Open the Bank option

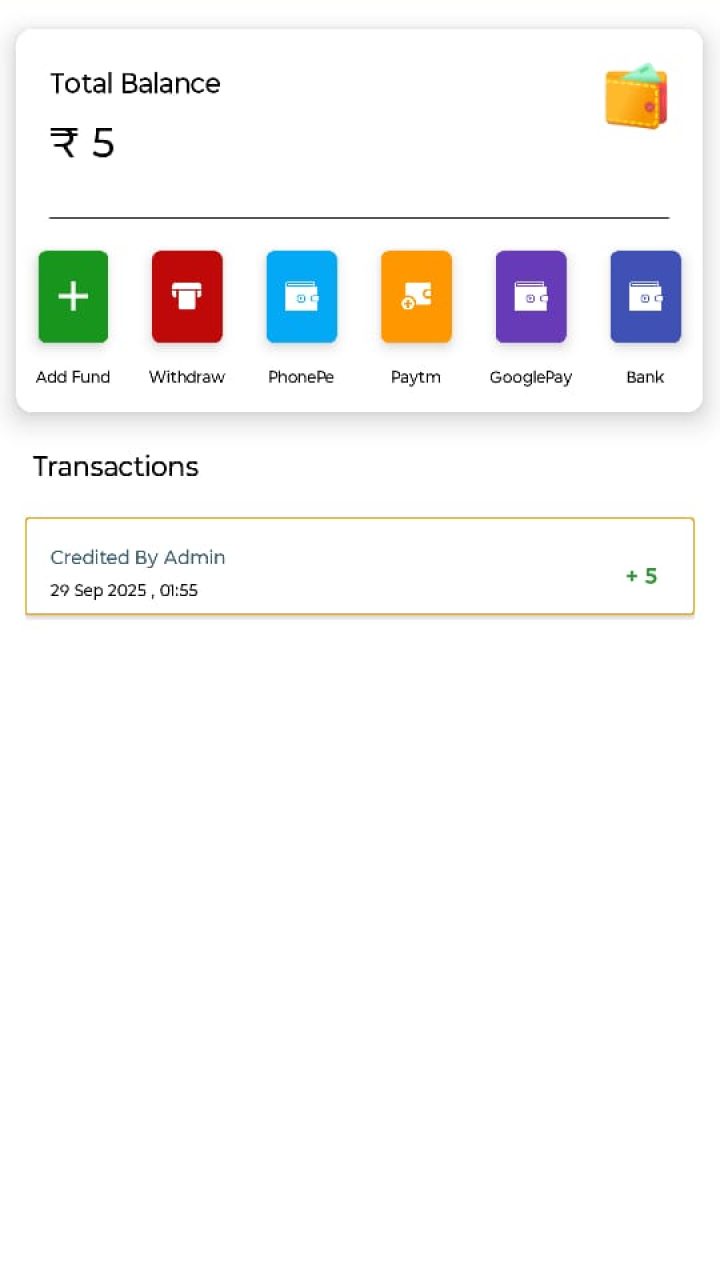tap(645, 297)
